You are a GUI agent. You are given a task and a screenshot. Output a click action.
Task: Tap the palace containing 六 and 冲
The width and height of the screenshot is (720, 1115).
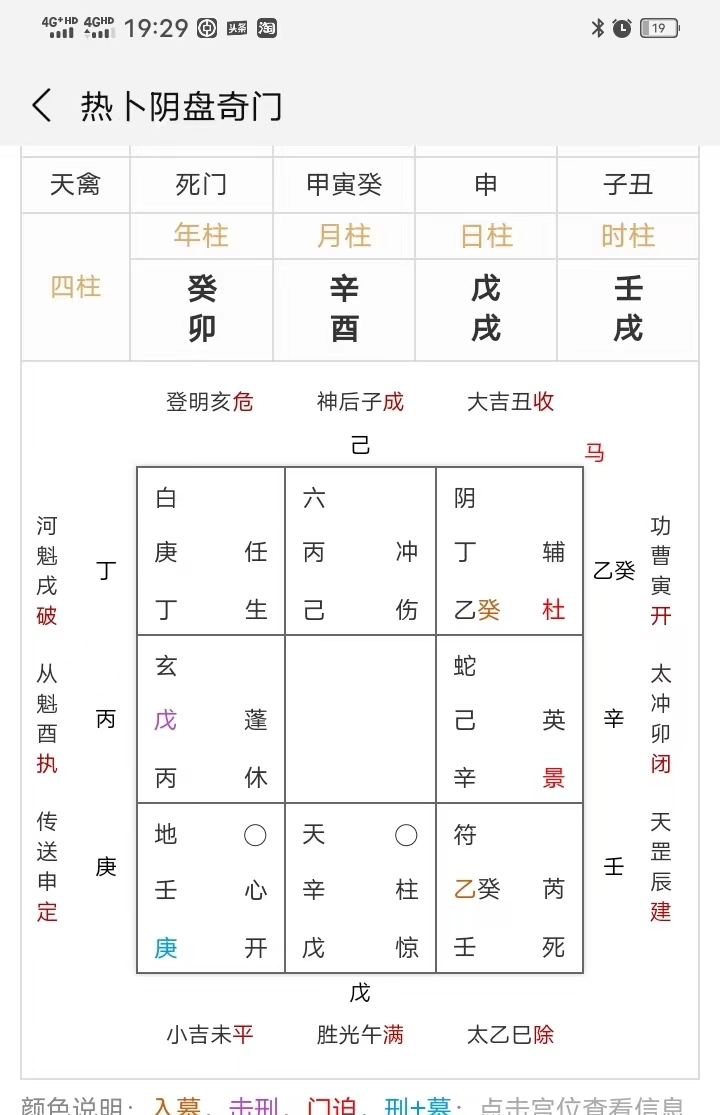coord(360,551)
